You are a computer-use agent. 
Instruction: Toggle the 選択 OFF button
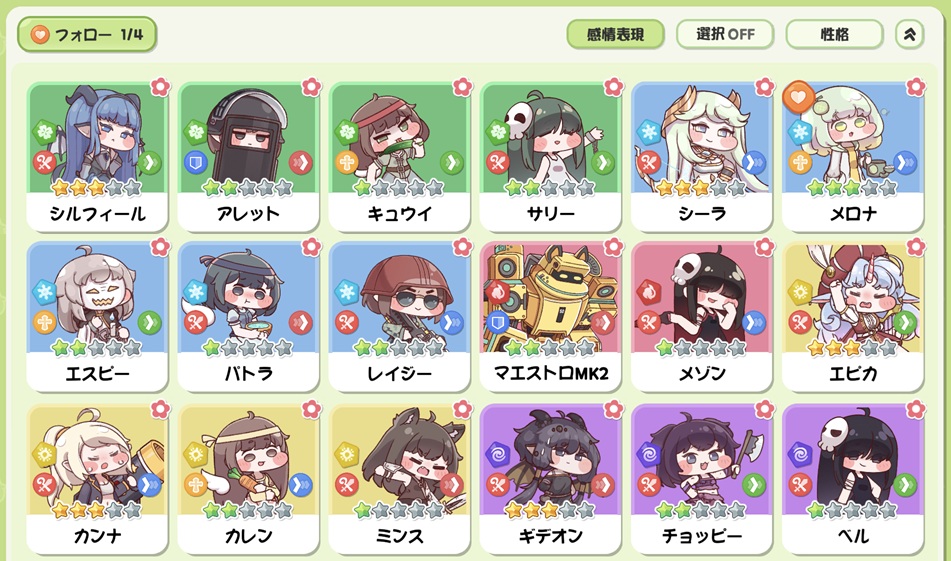pyautogui.click(x=725, y=34)
